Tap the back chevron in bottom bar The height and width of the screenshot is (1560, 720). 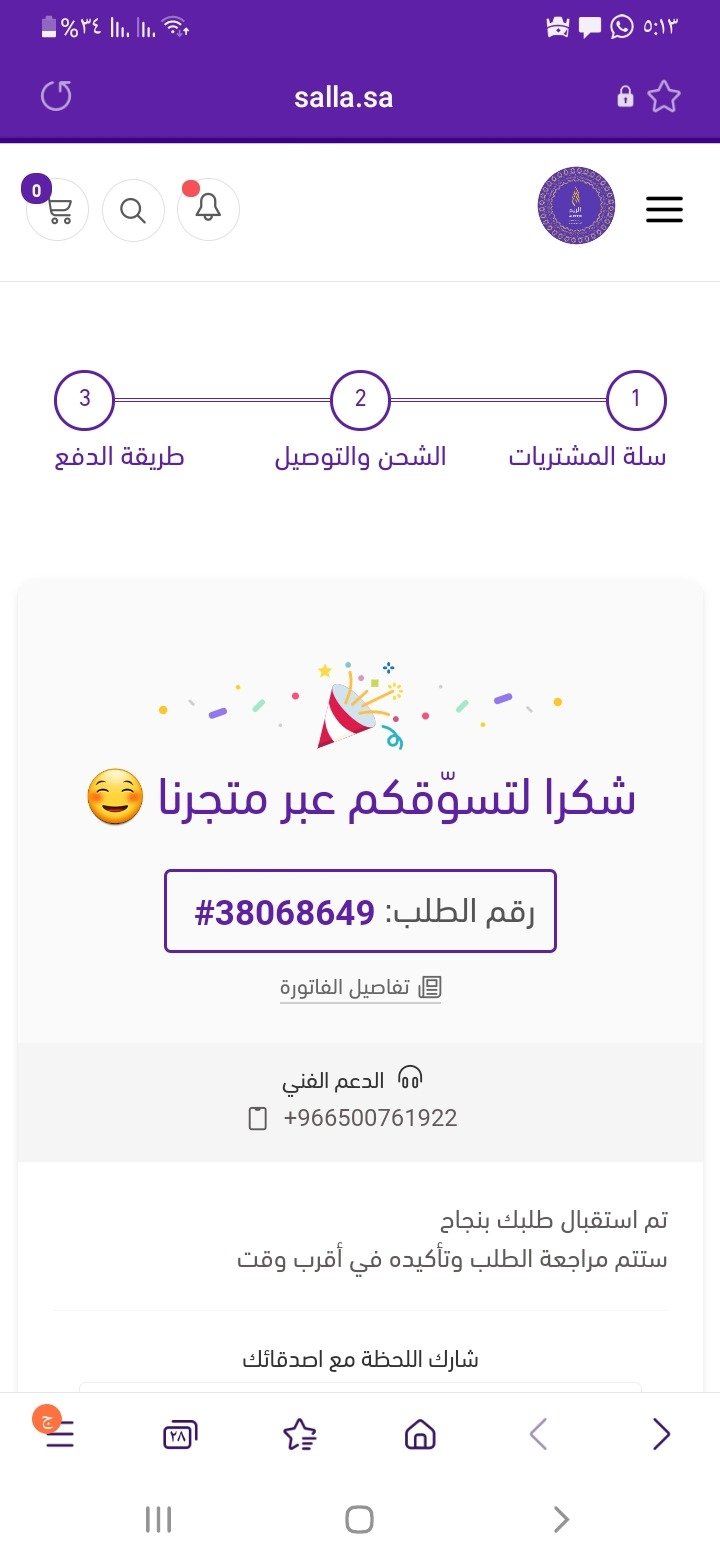coord(538,1434)
